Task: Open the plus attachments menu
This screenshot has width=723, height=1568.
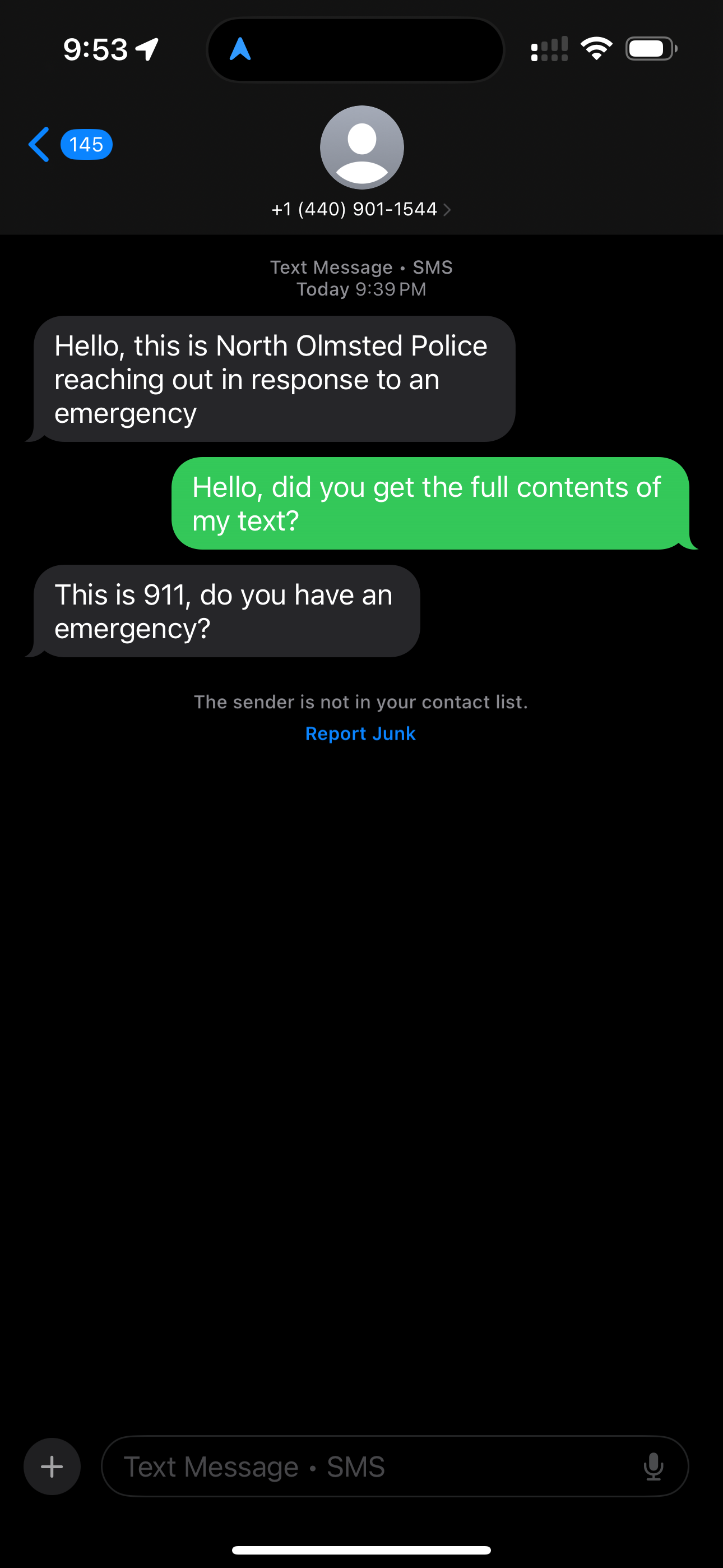Action: pyautogui.click(x=52, y=1466)
